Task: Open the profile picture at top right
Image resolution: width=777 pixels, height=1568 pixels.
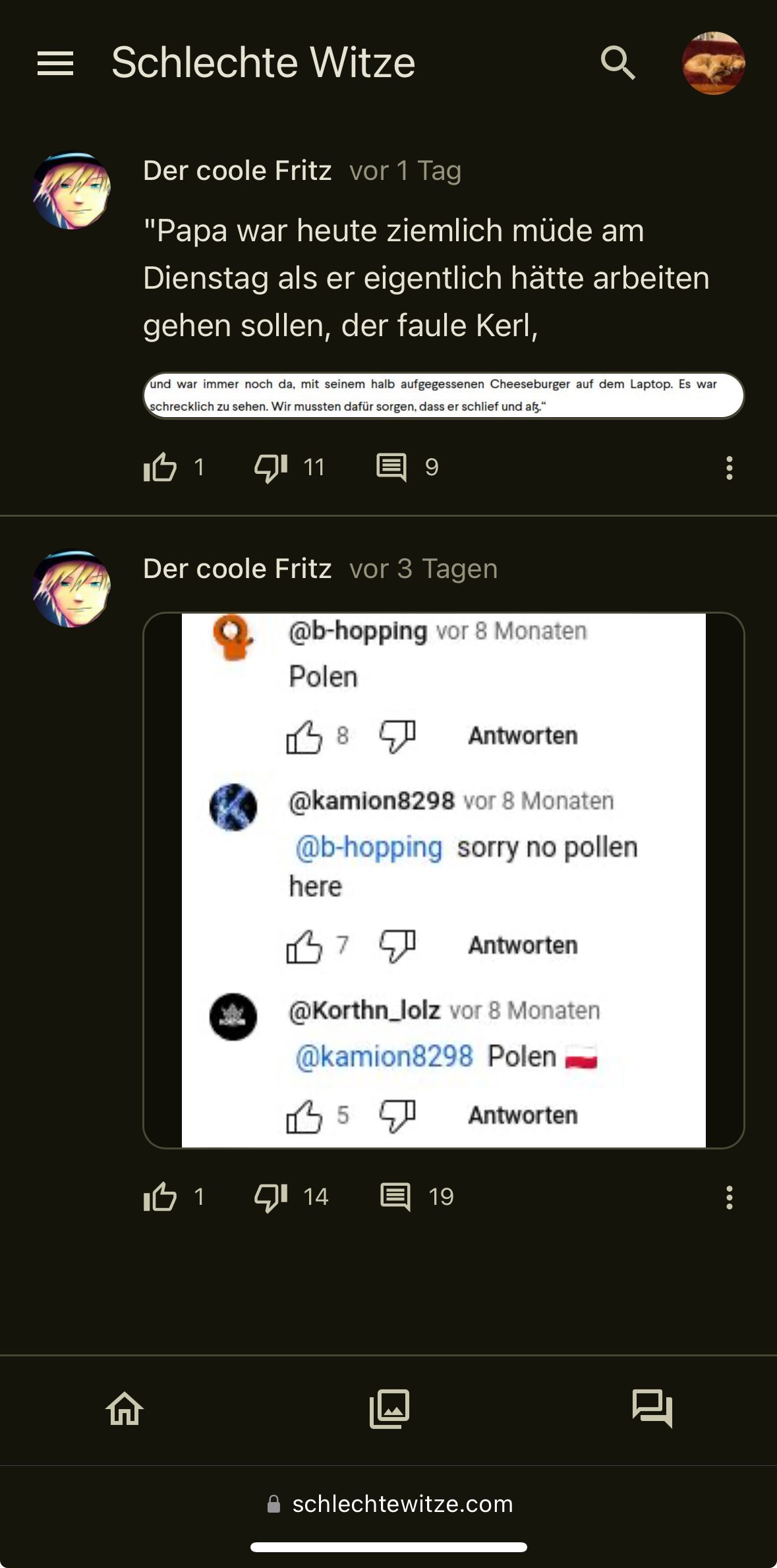Action: pos(713,63)
